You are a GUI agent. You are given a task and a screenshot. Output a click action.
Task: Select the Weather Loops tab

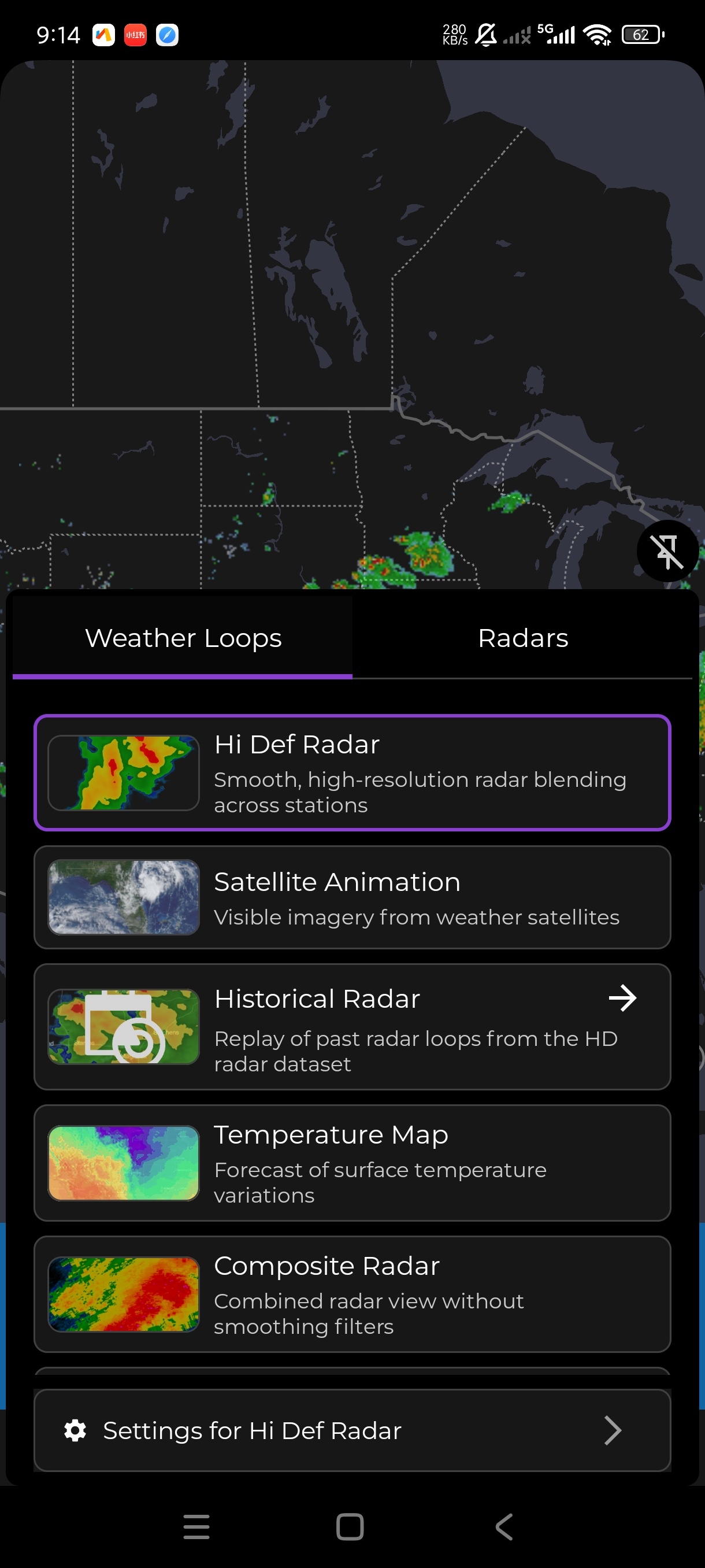(183, 638)
